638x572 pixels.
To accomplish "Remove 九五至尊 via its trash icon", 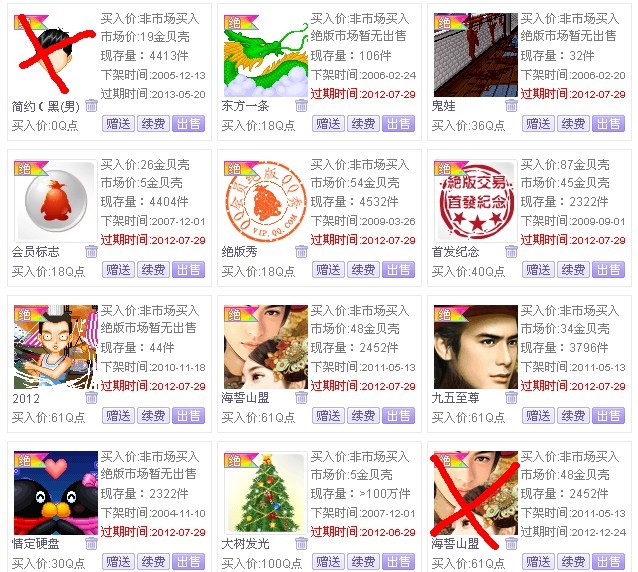I will [x=511, y=398].
